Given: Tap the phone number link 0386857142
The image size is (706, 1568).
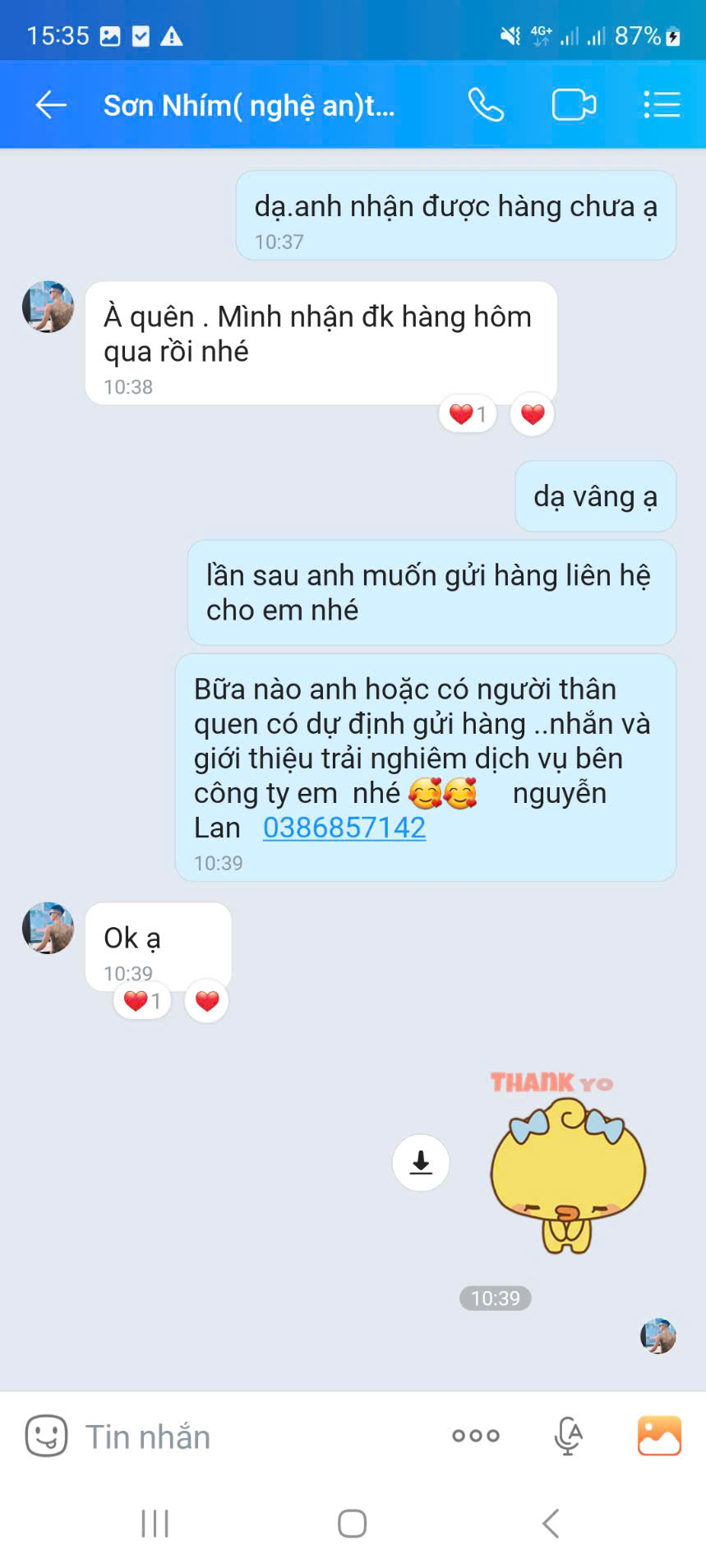Looking at the screenshot, I should [x=344, y=828].
